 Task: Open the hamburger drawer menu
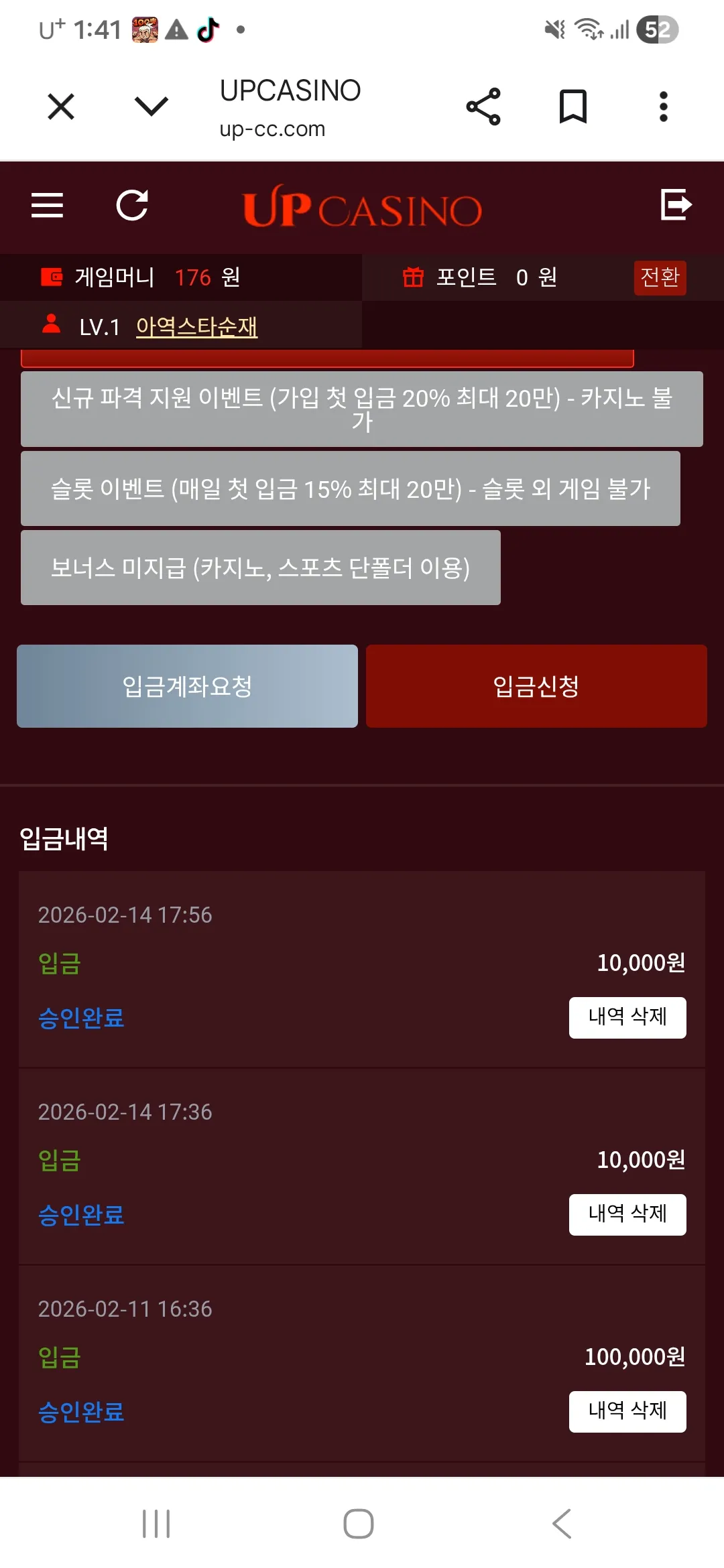[48, 205]
